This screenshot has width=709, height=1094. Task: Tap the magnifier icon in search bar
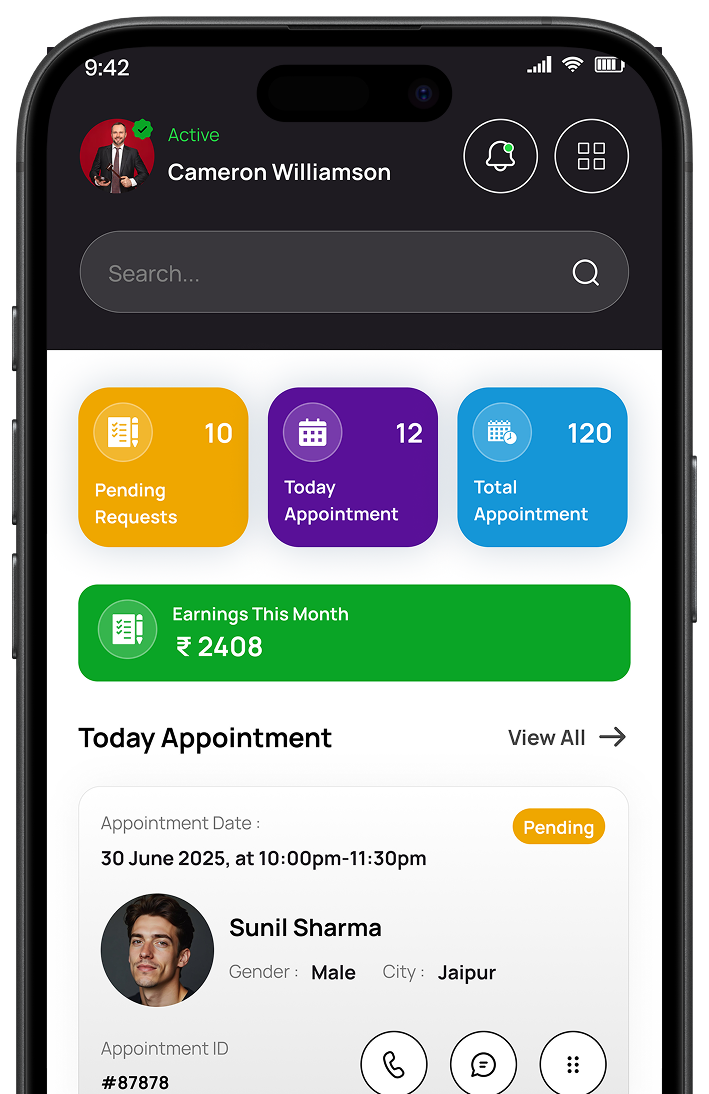[586, 273]
